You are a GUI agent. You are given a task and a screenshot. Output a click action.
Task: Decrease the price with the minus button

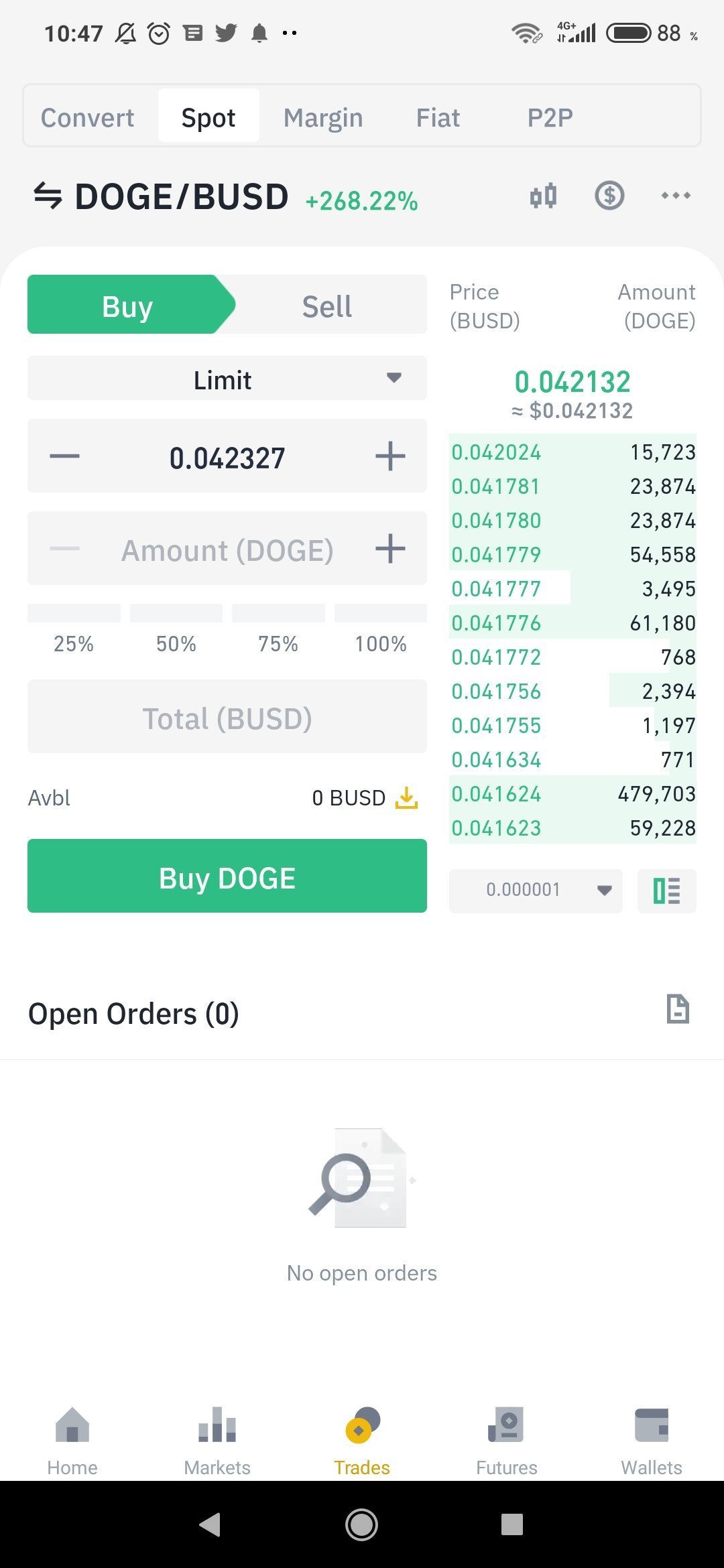click(64, 457)
